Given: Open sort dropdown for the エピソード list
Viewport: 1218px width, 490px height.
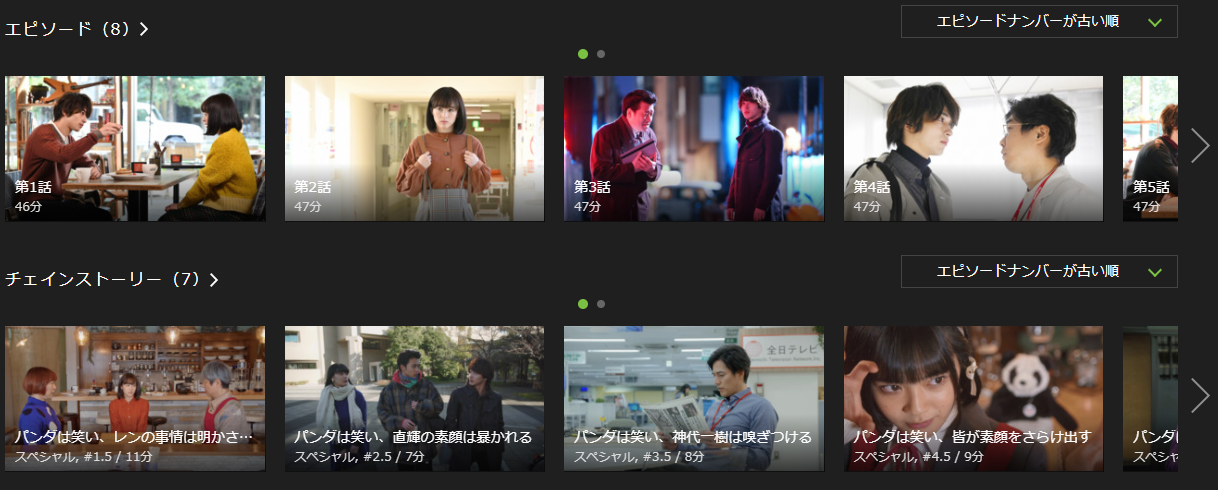Looking at the screenshot, I should click(1039, 22).
